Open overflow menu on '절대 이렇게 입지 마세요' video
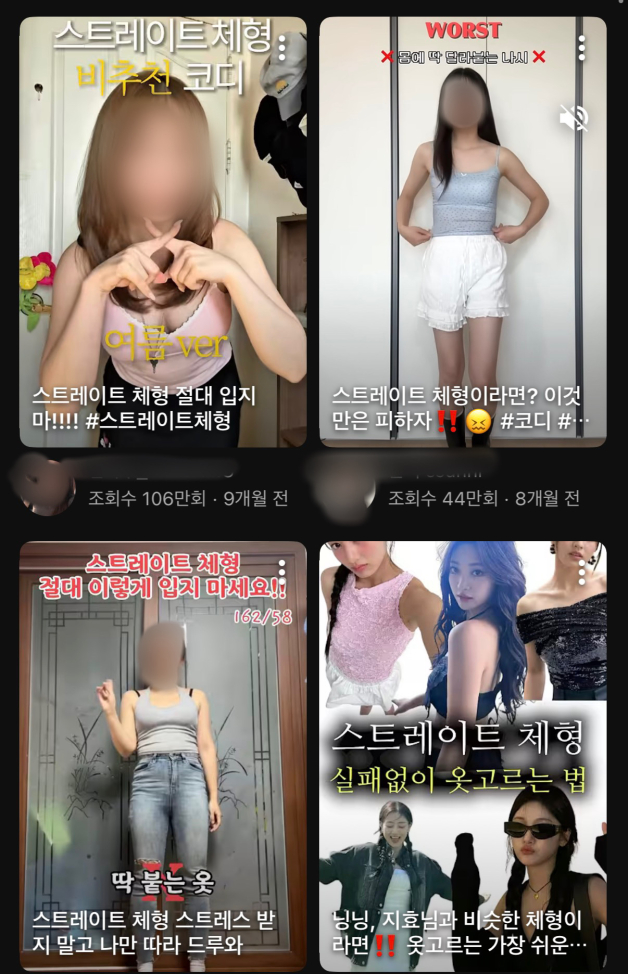 [x=283, y=572]
